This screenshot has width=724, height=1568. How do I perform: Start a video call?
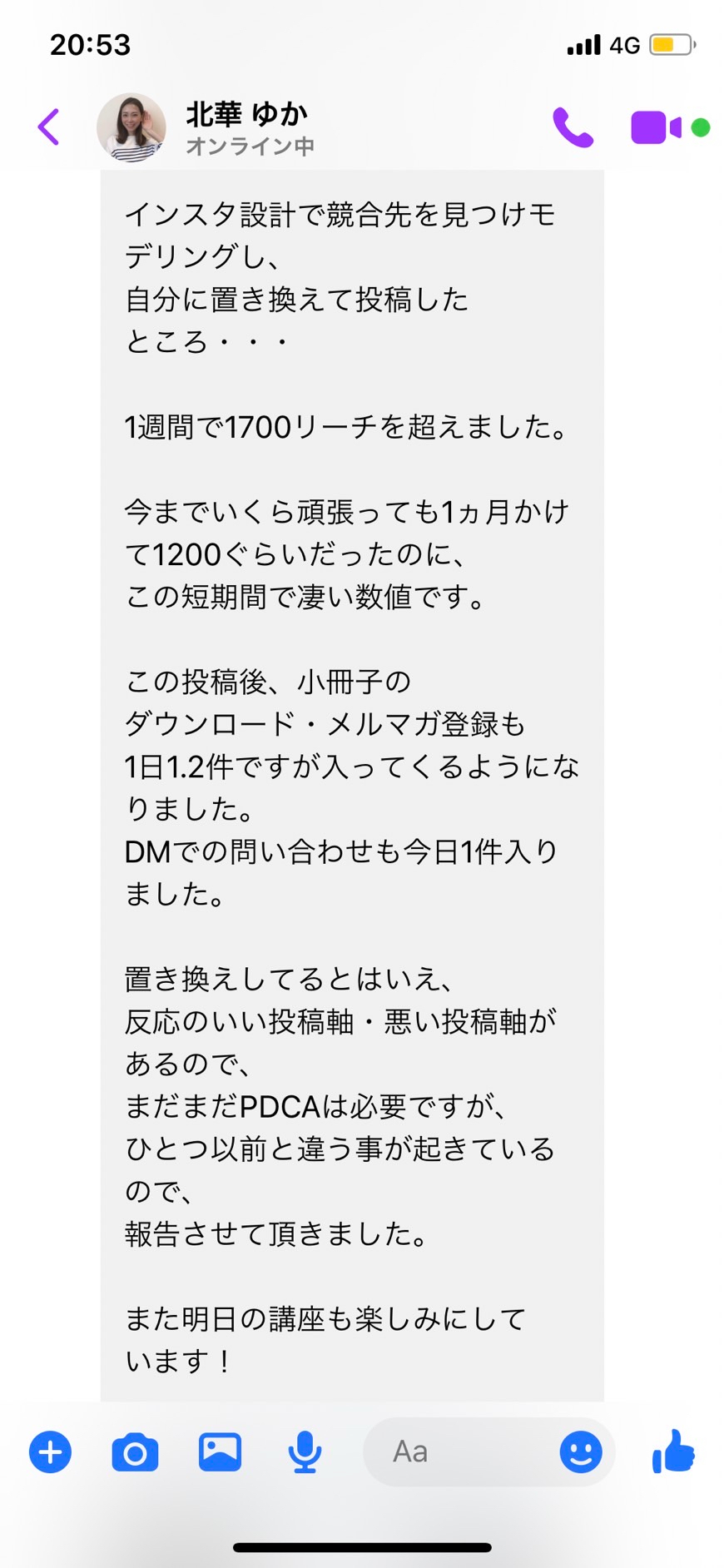tap(655, 127)
